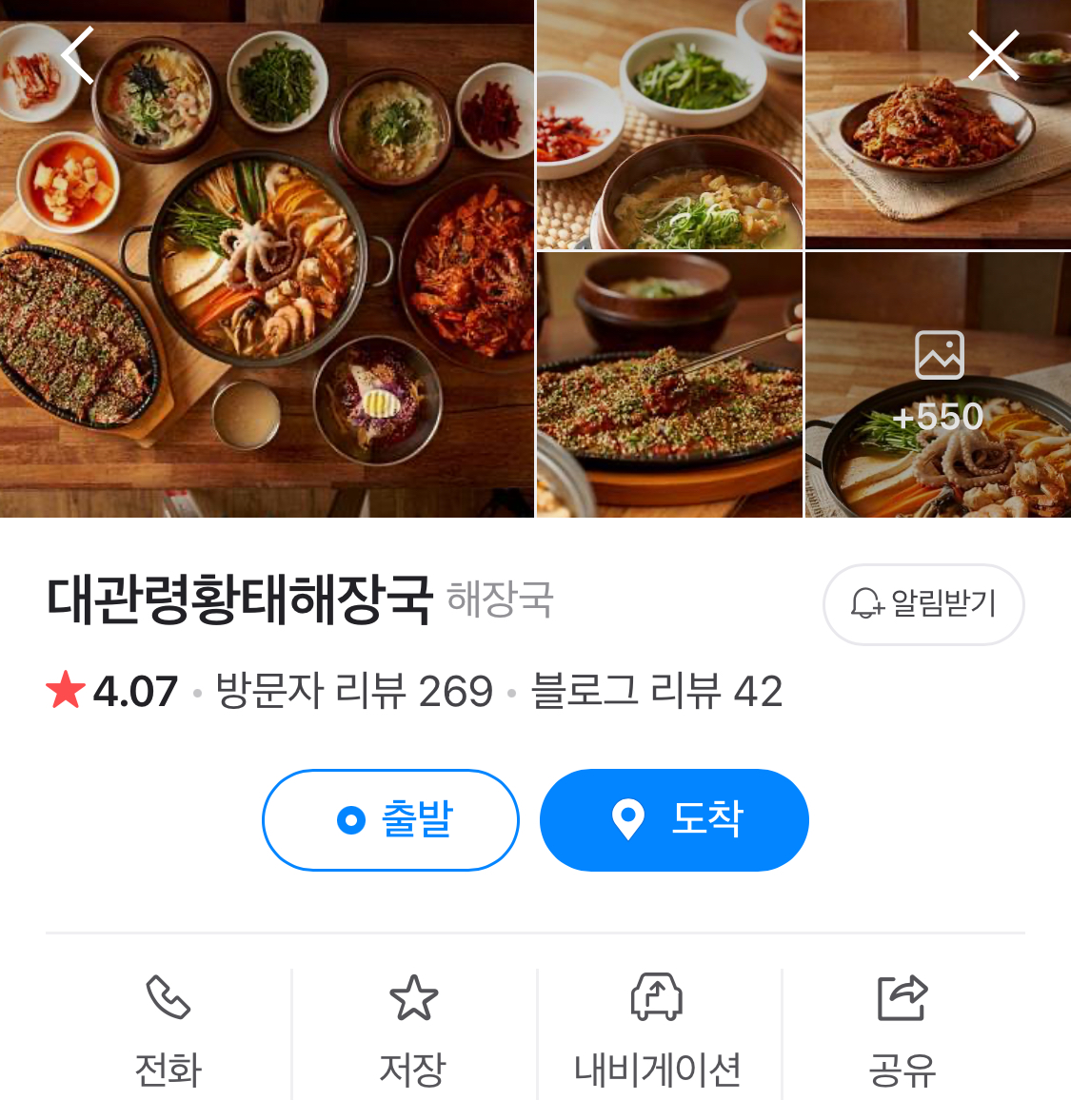
Task: Open the grilled fish photo with chopsticks
Action: coord(669,385)
